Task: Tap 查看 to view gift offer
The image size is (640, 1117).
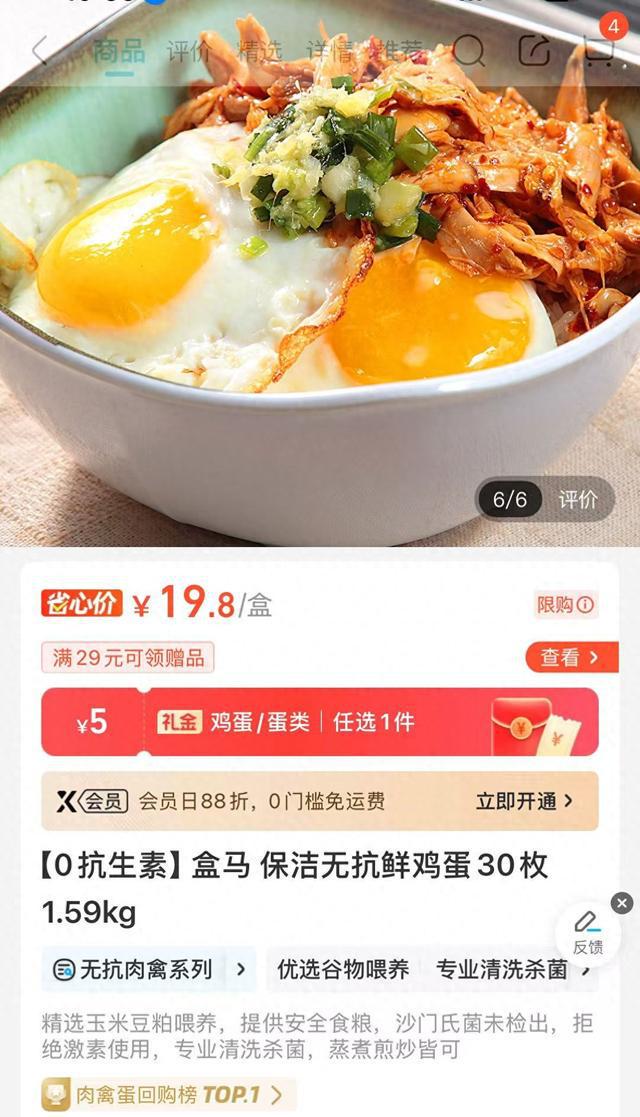Action: tap(571, 657)
